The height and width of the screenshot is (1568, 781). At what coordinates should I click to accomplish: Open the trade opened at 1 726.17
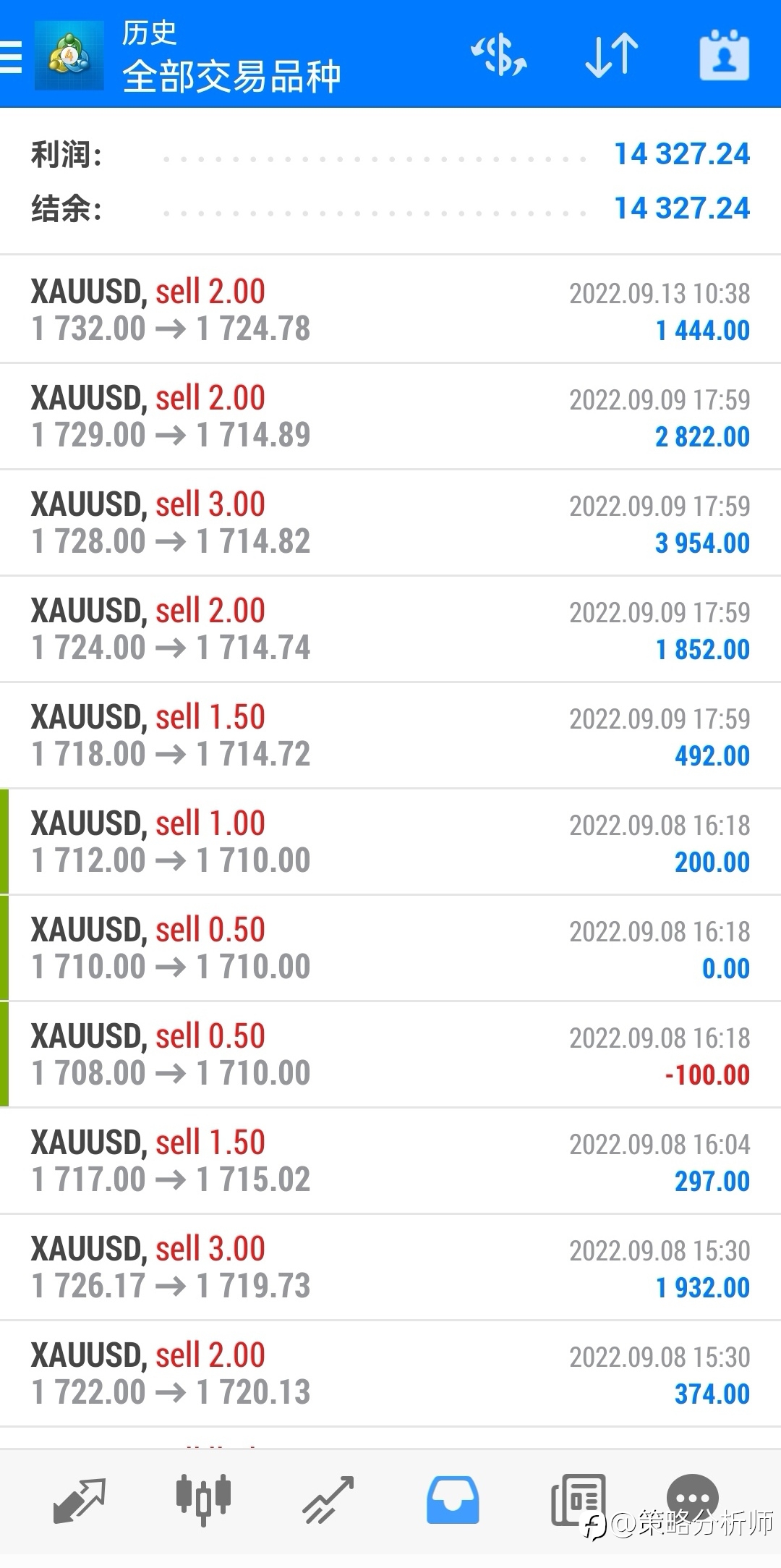tap(390, 1267)
